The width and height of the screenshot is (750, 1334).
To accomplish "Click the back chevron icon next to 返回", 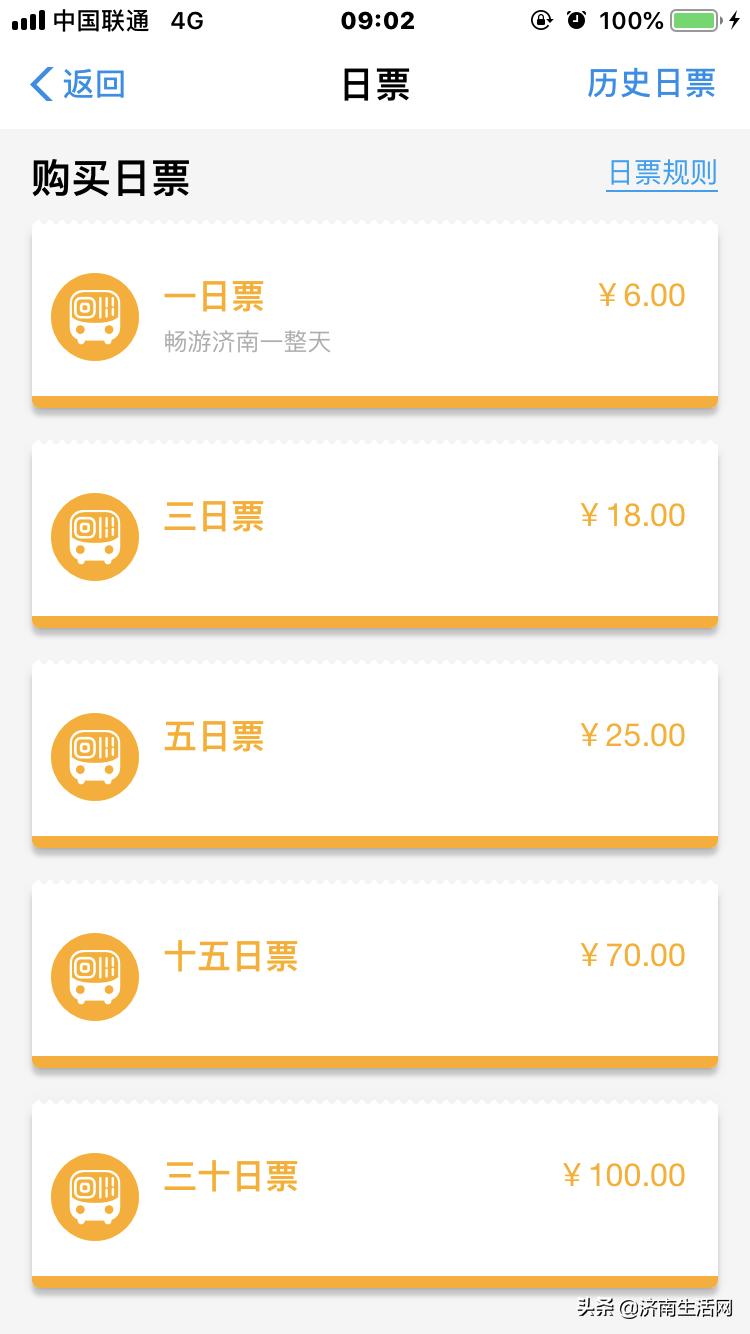I will (x=40, y=85).
